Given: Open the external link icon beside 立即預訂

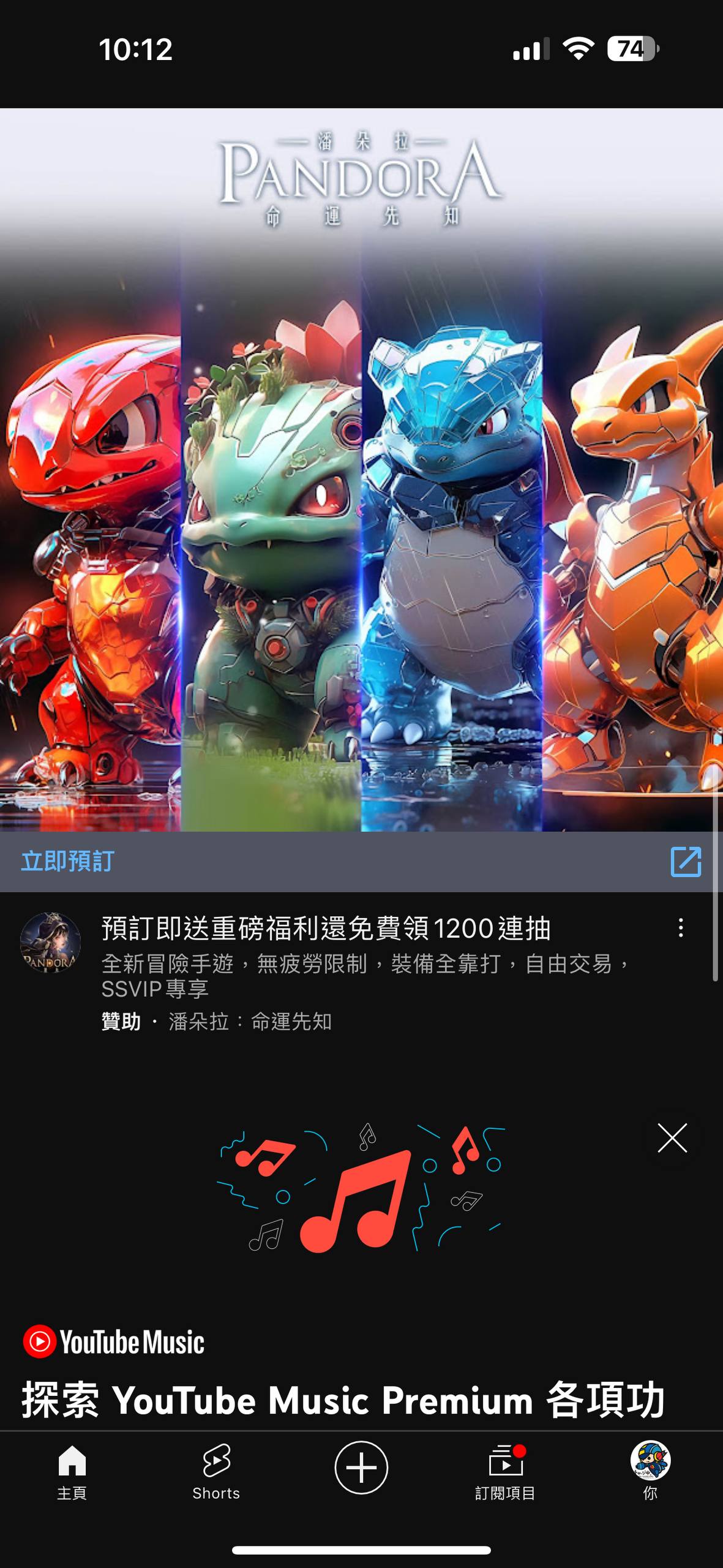Looking at the screenshot, I should (685, 861).
